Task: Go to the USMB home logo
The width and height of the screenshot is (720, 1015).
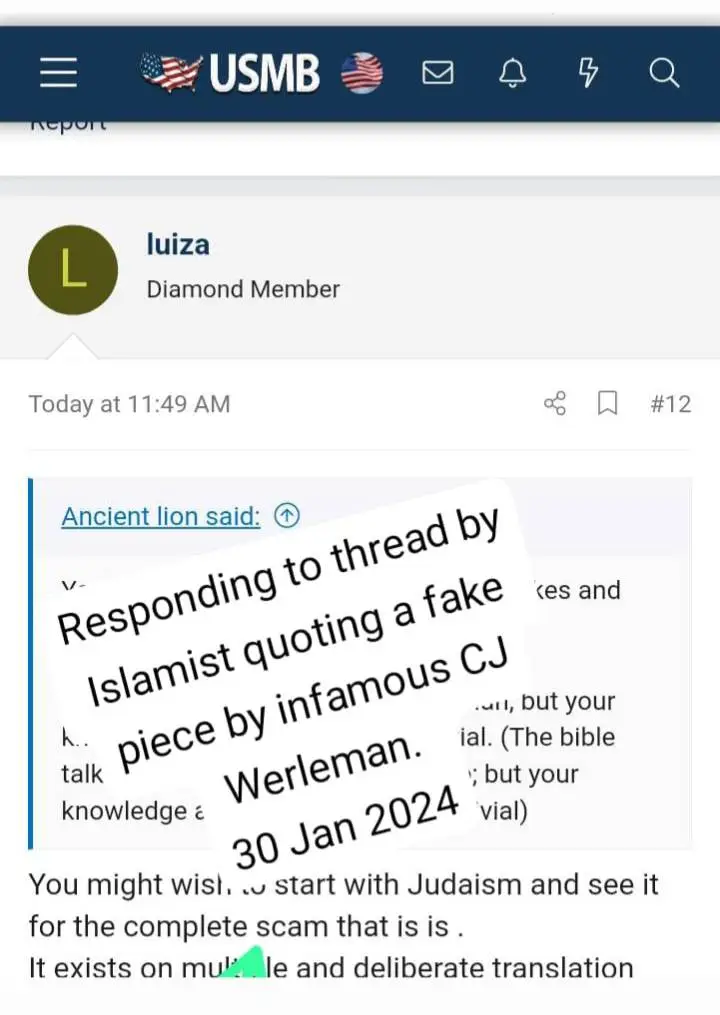Action: click(262, 73)
